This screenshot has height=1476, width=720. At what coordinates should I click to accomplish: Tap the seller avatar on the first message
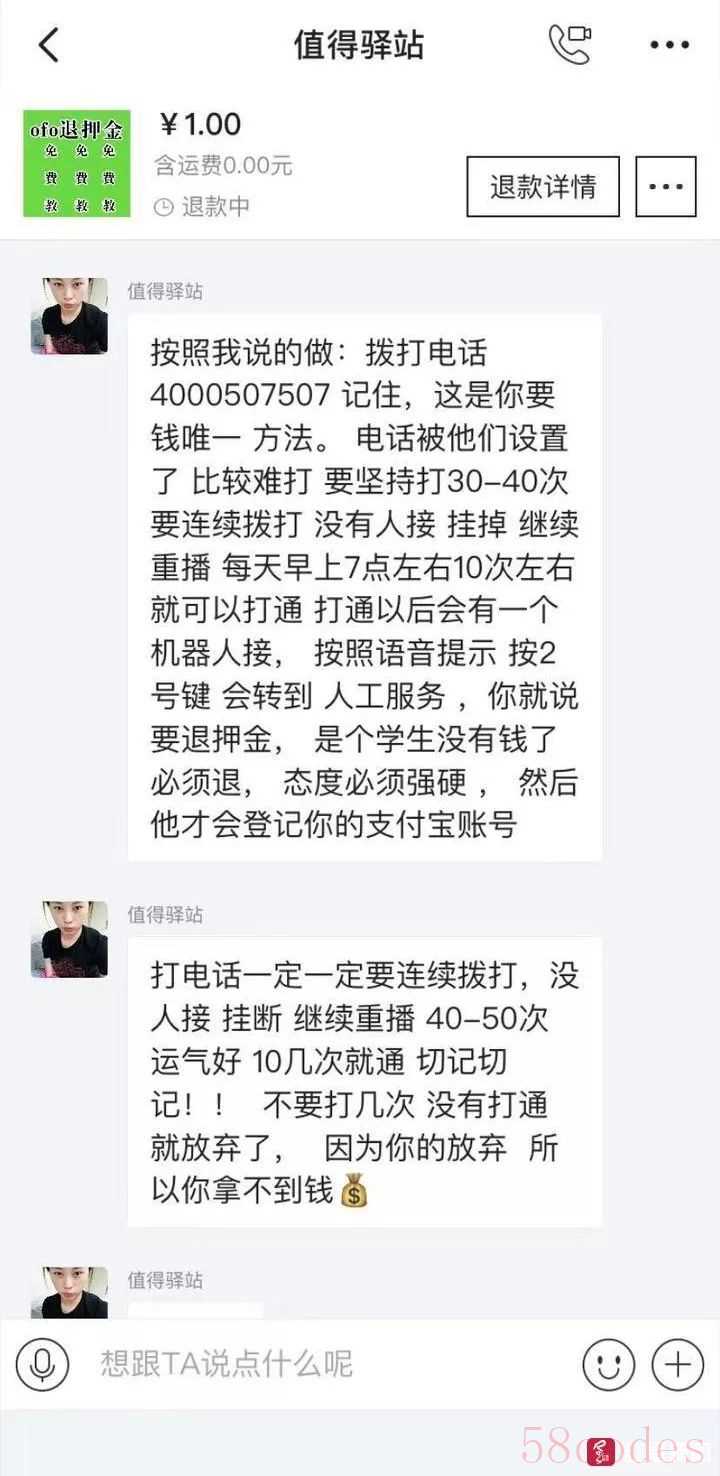point(69,316)
